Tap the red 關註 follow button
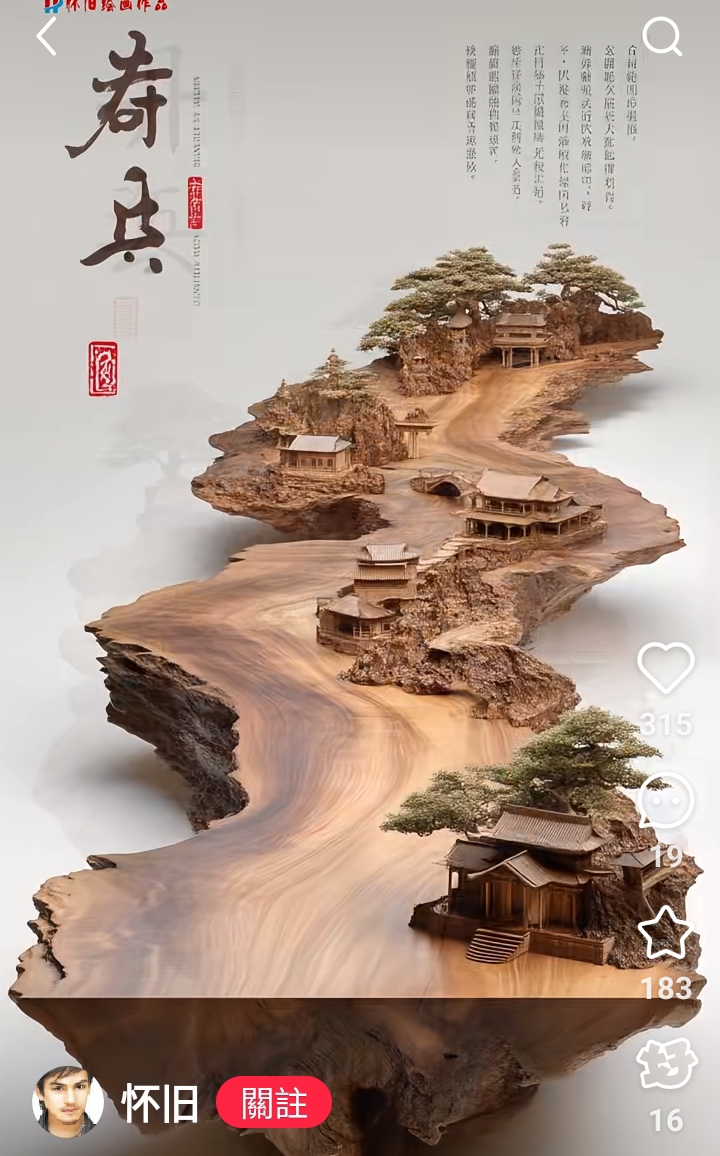Viewport: 720px width, 1156px height. click(274, 1102)
